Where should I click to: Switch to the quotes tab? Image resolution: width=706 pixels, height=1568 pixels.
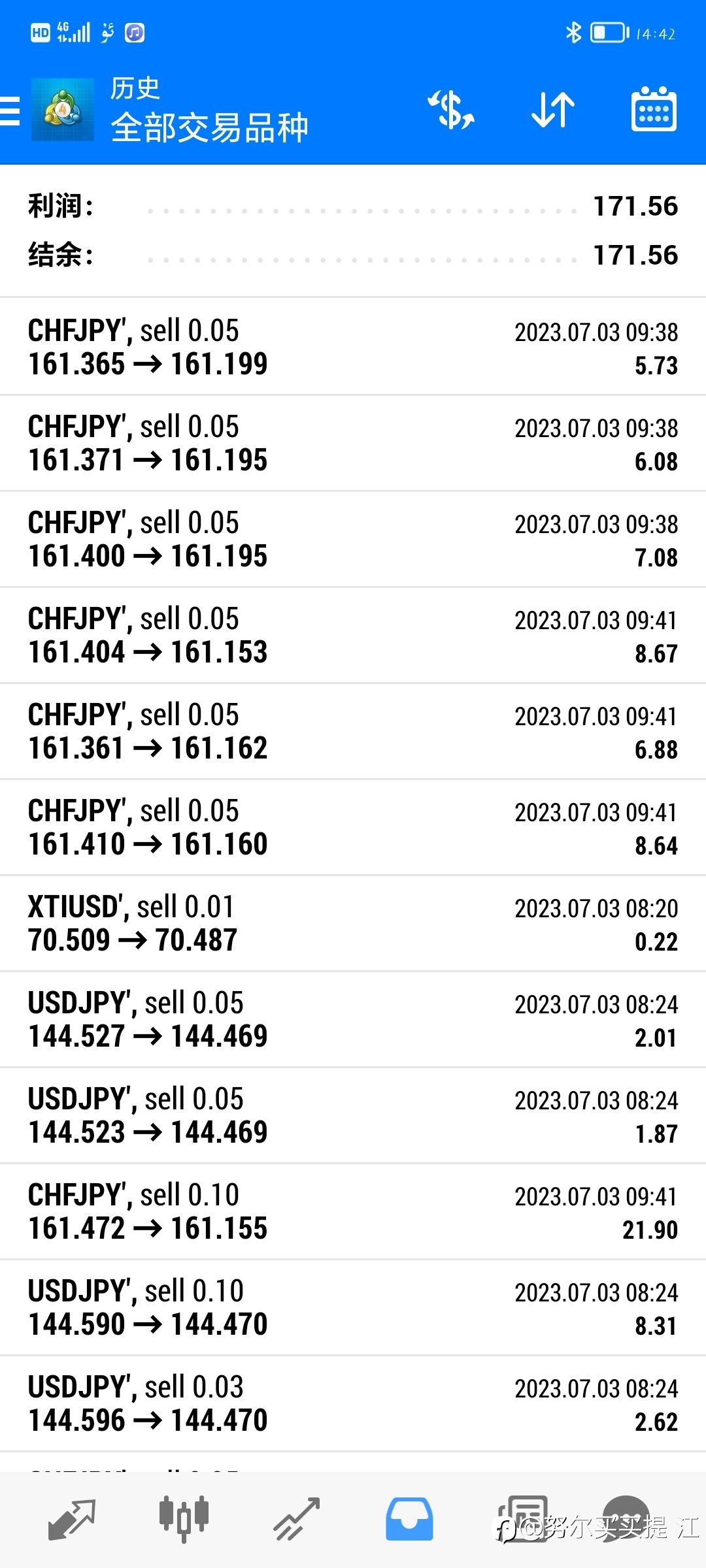pos(72,1520)
